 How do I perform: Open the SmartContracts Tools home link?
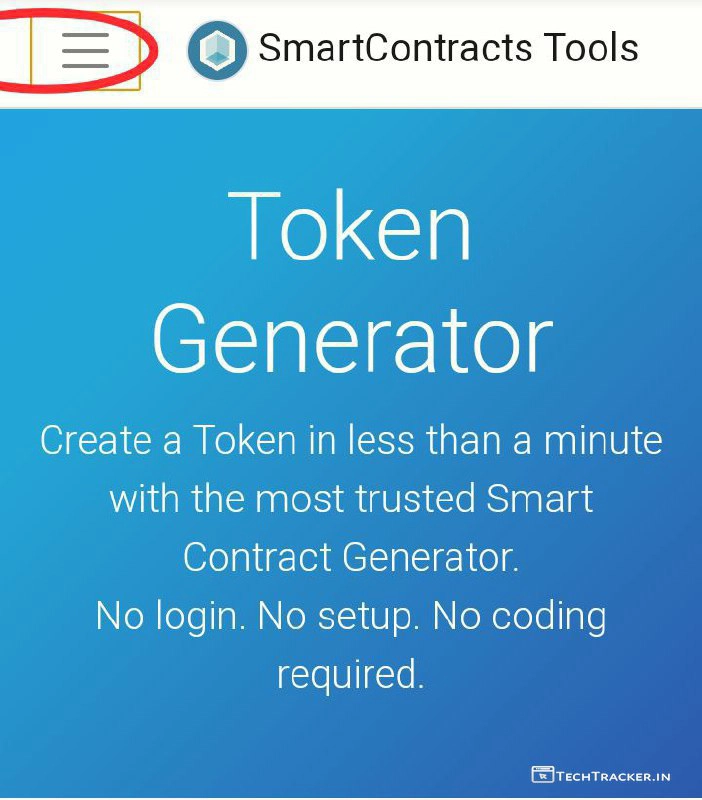(413, 49)
